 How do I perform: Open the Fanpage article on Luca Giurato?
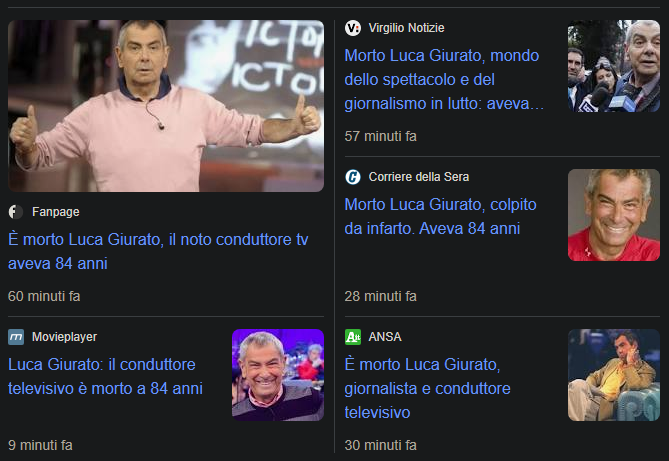158,252
